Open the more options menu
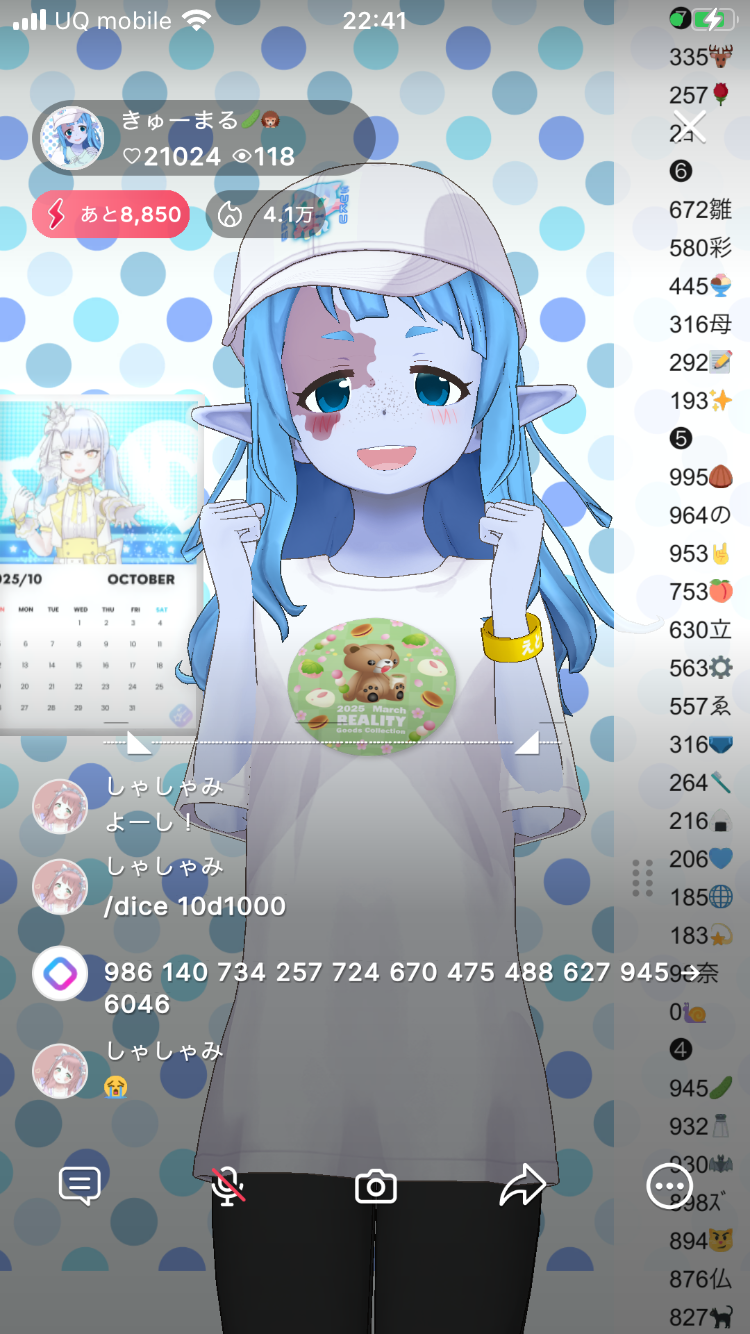 pos(668,1187)
